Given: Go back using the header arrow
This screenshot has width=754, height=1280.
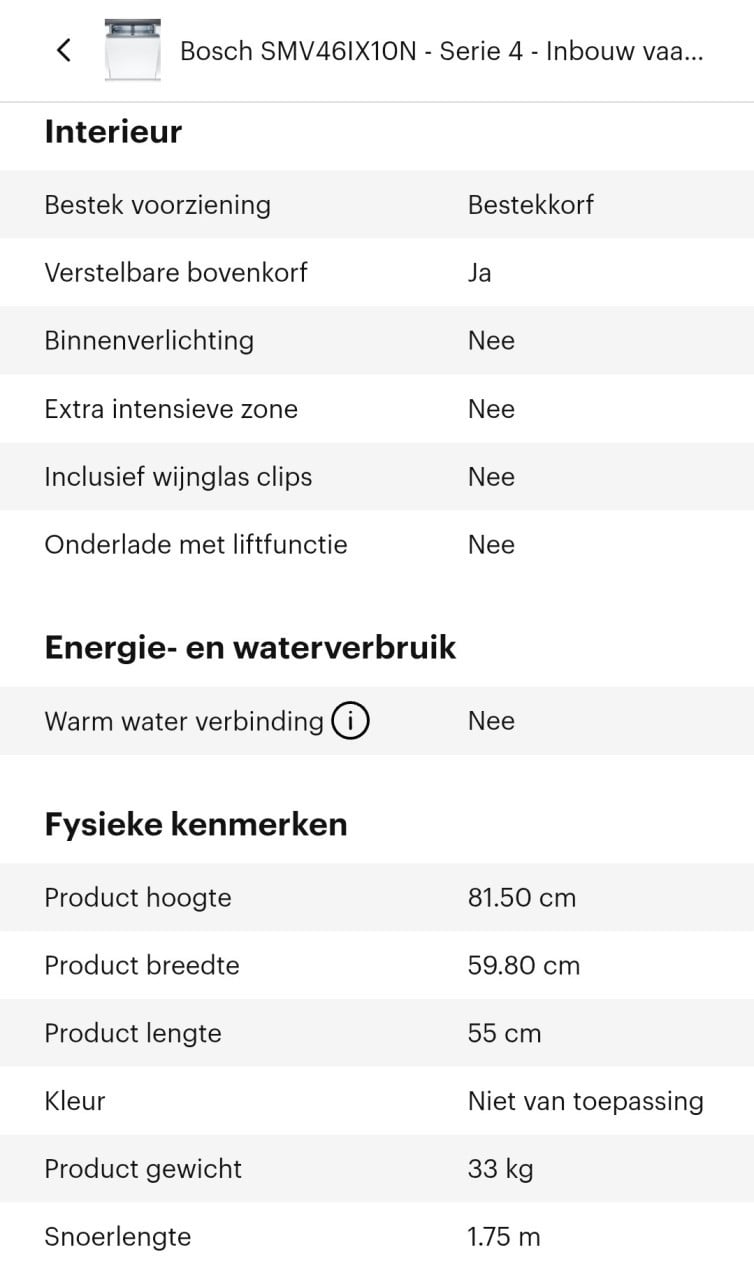Looking at the screenshot, I should click(x=64, y=50).
